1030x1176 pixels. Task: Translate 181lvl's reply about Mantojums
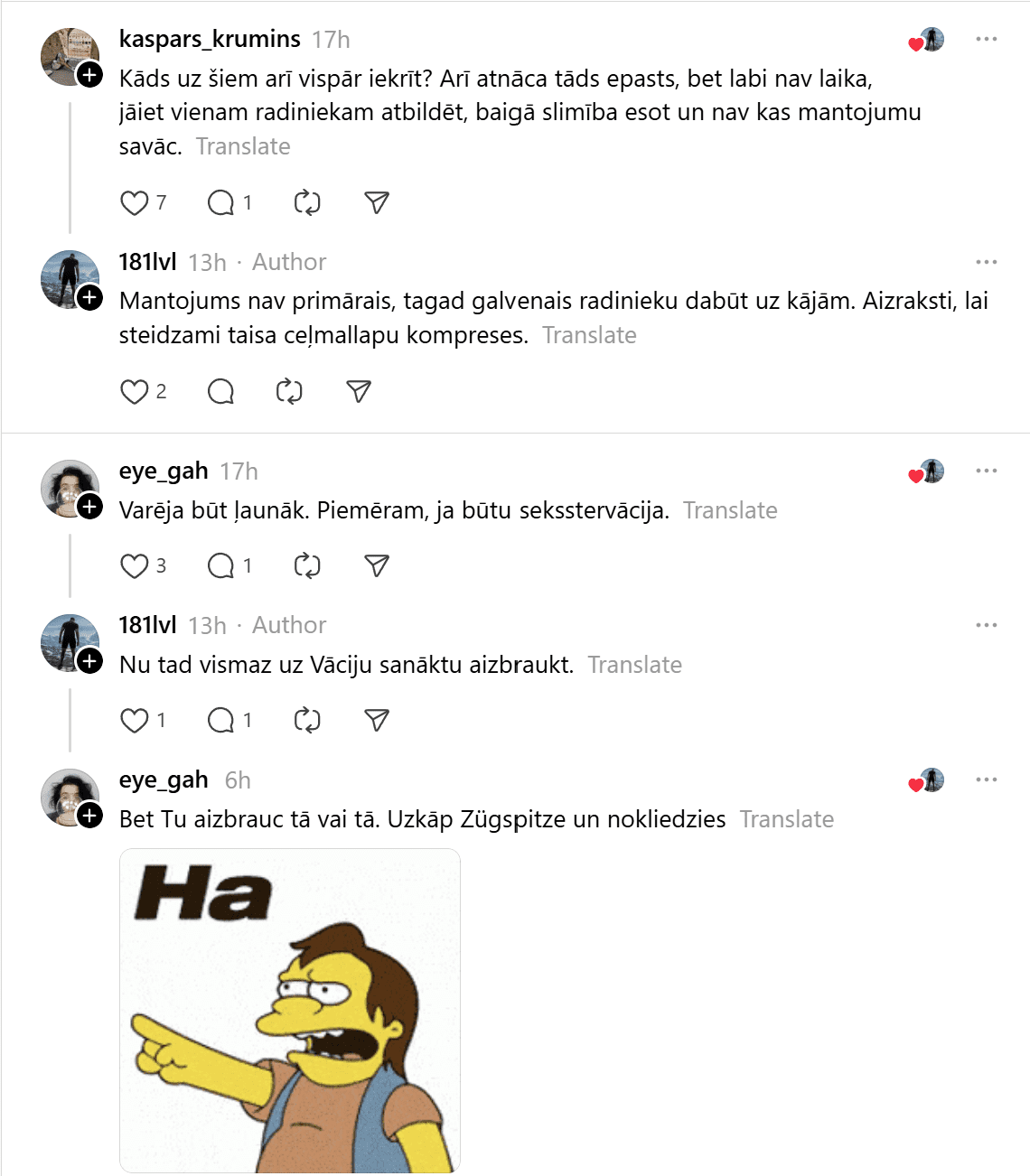(589, 335)
